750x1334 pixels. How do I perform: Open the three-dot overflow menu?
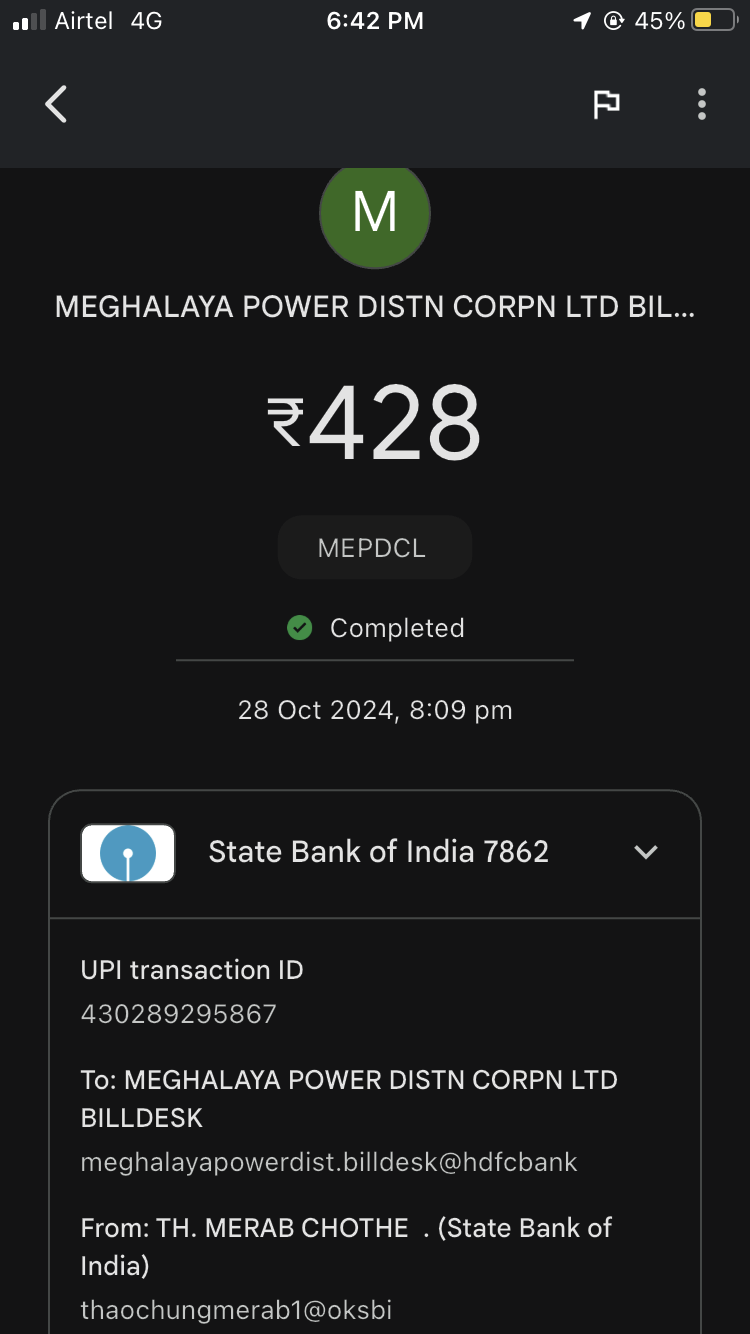(x=702, y=104)
